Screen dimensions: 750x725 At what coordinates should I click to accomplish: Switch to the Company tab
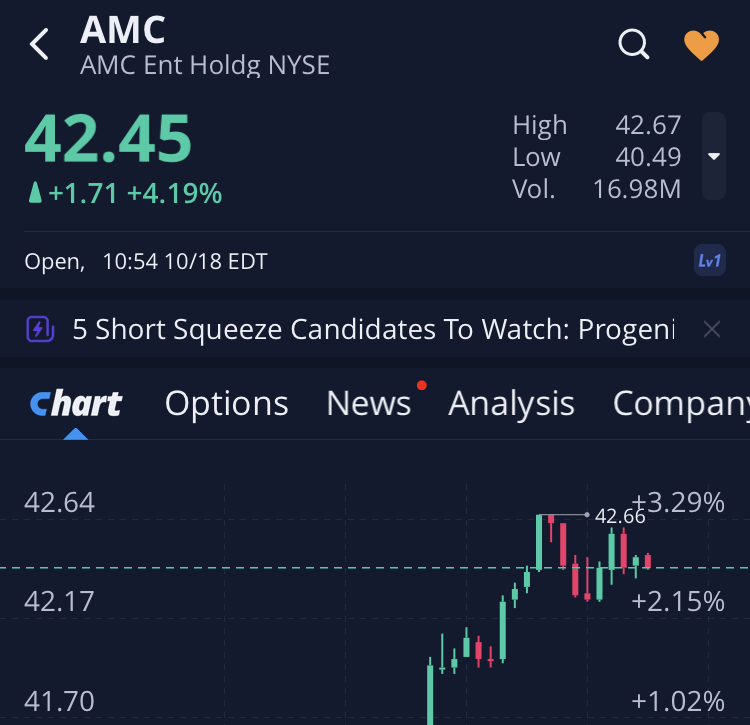[x=680, y=403]
